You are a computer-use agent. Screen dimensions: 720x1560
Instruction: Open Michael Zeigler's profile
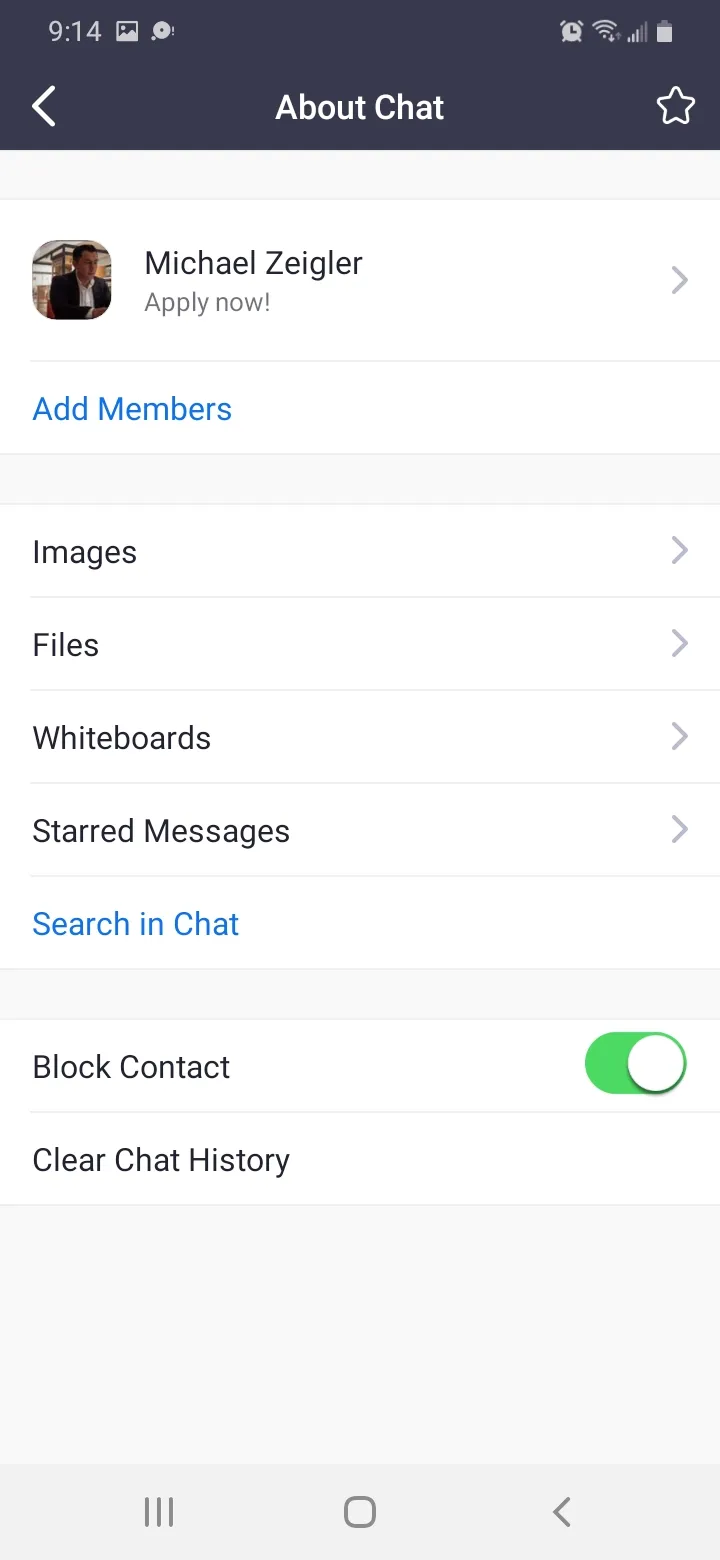(360, 280)
